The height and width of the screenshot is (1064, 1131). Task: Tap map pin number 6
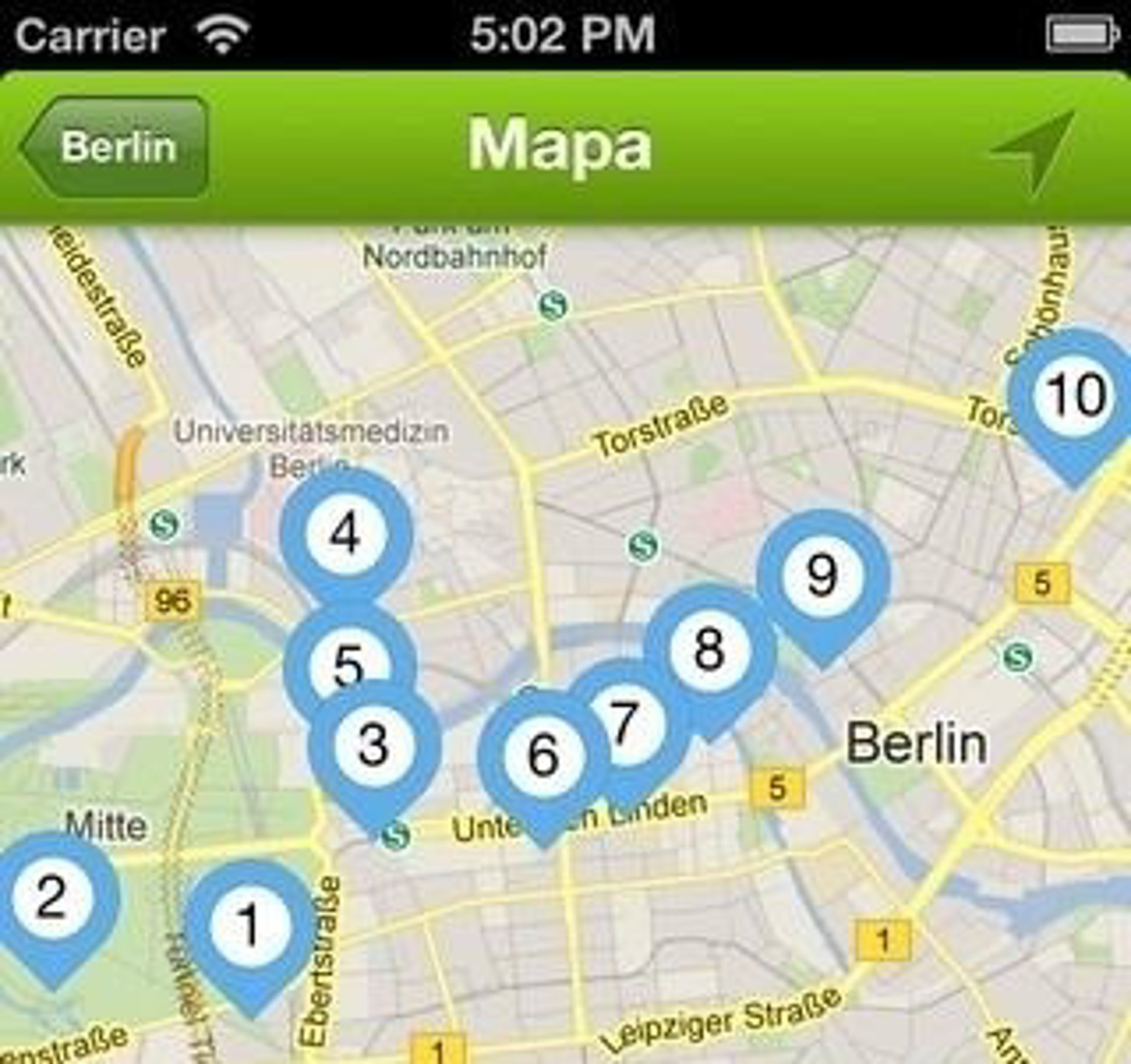(543, 755)
